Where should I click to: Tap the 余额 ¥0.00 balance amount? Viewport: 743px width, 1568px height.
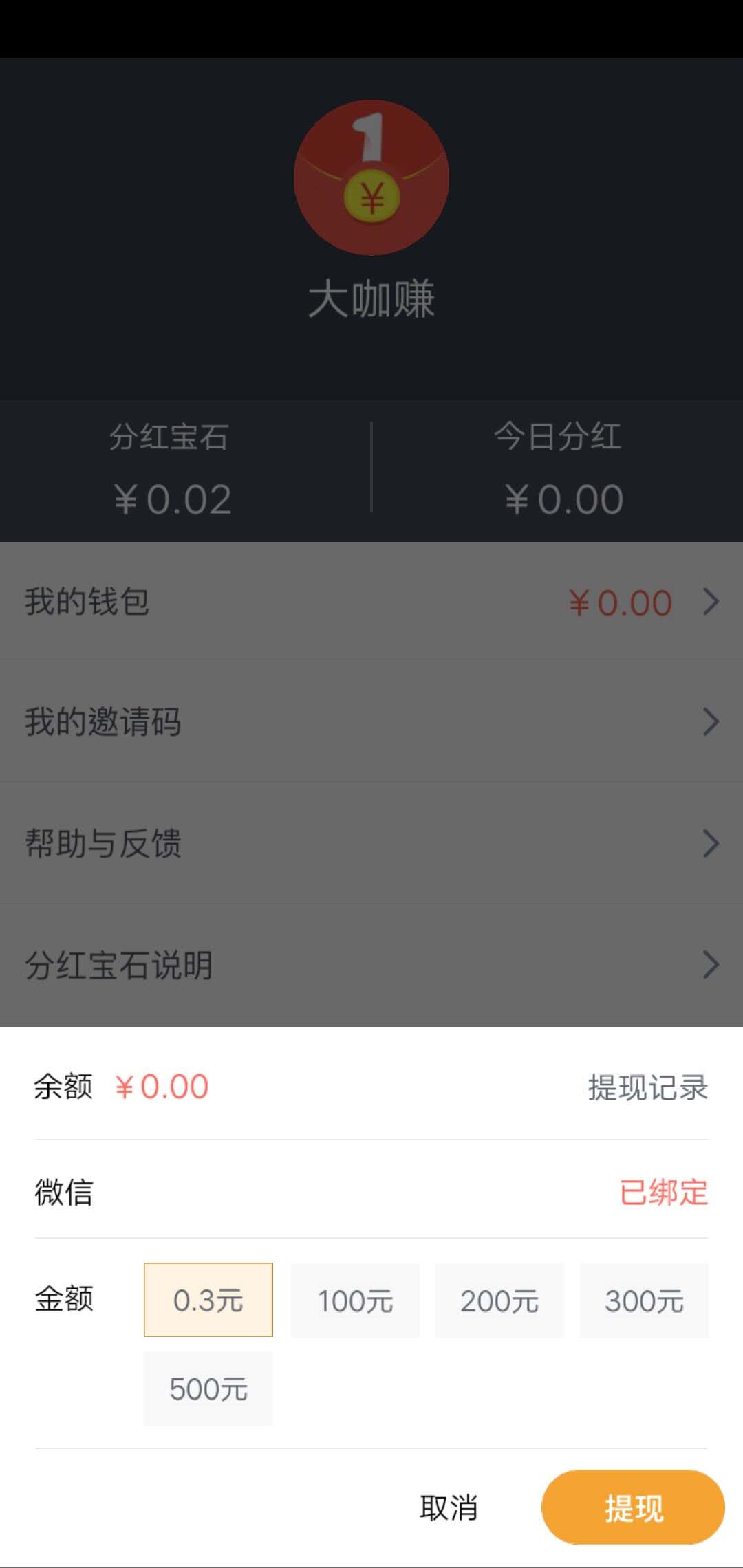[162, 1087]
